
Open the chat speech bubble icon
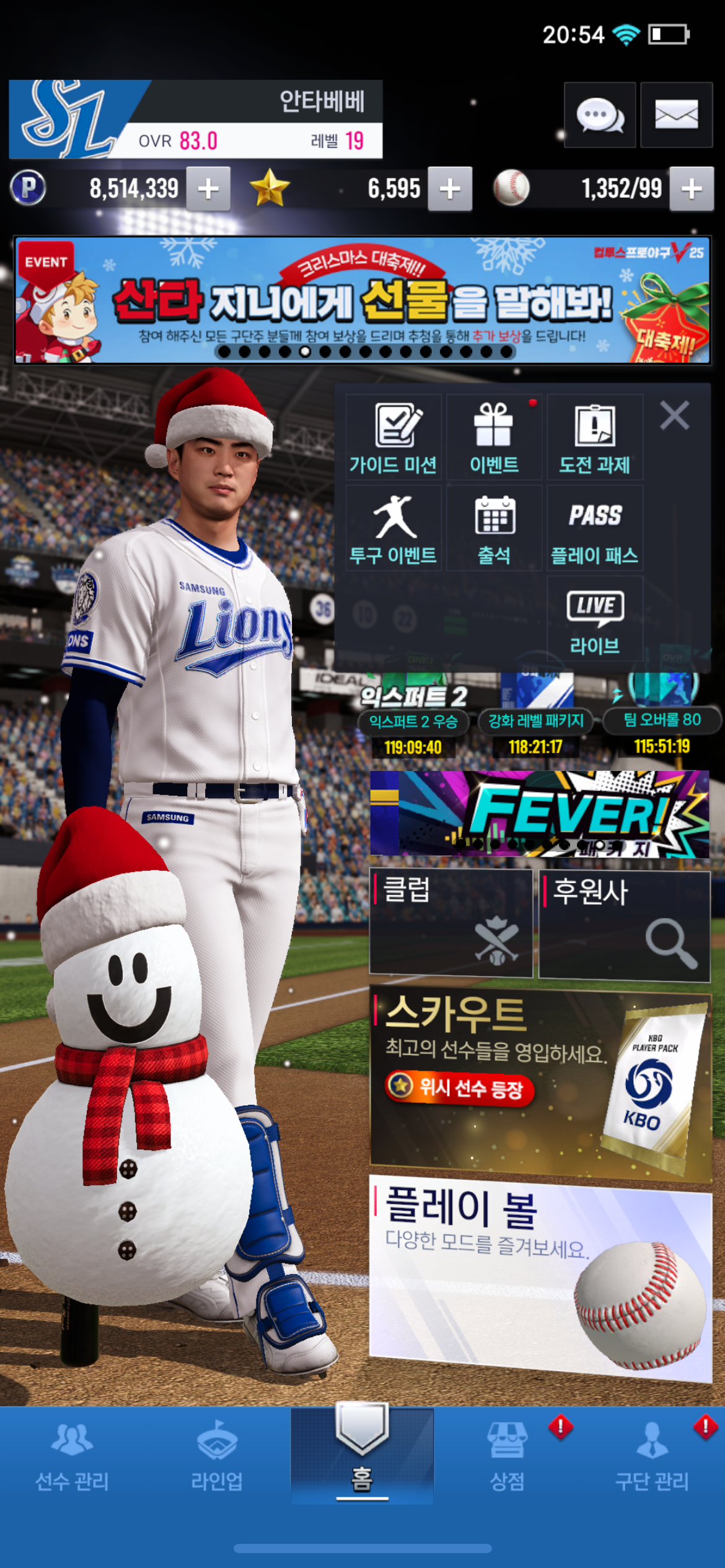(599, 115)
